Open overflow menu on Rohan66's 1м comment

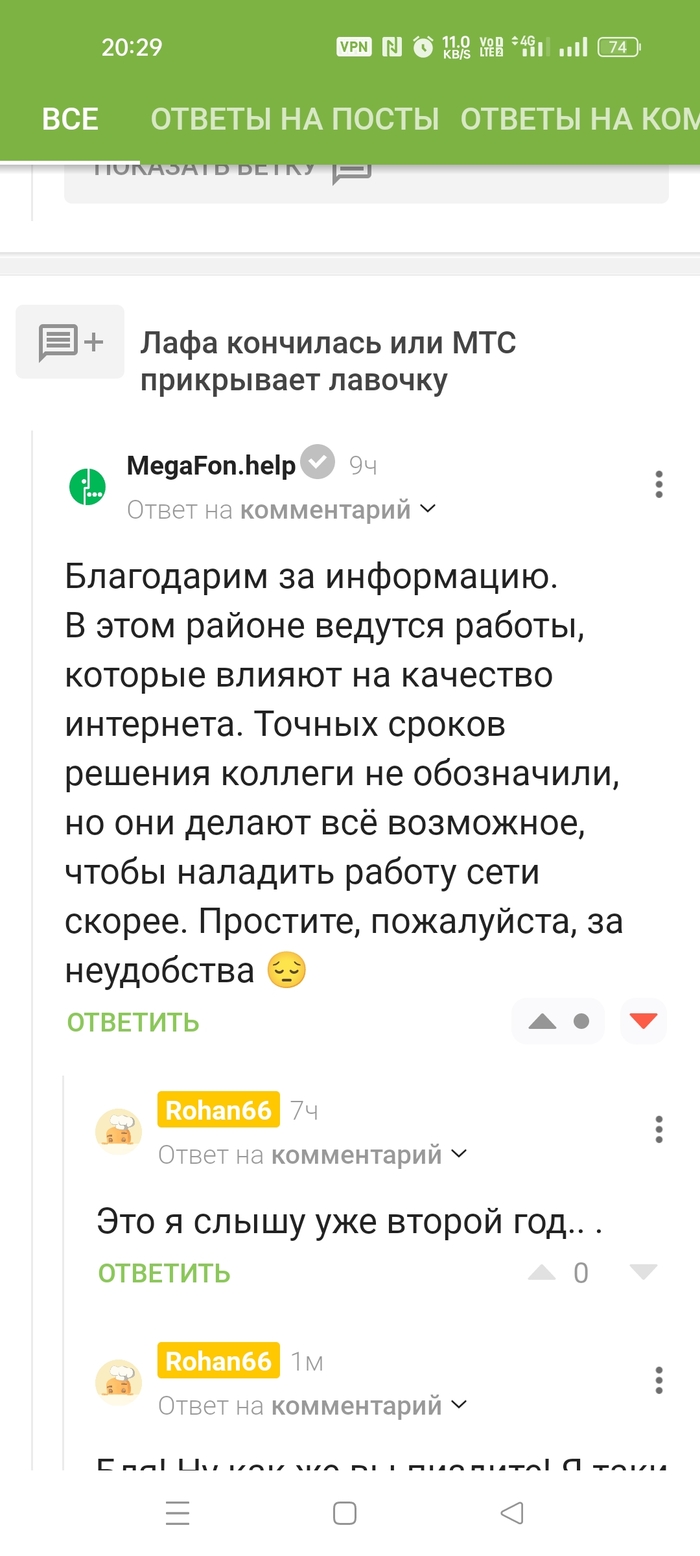(x=658, y=1380)
